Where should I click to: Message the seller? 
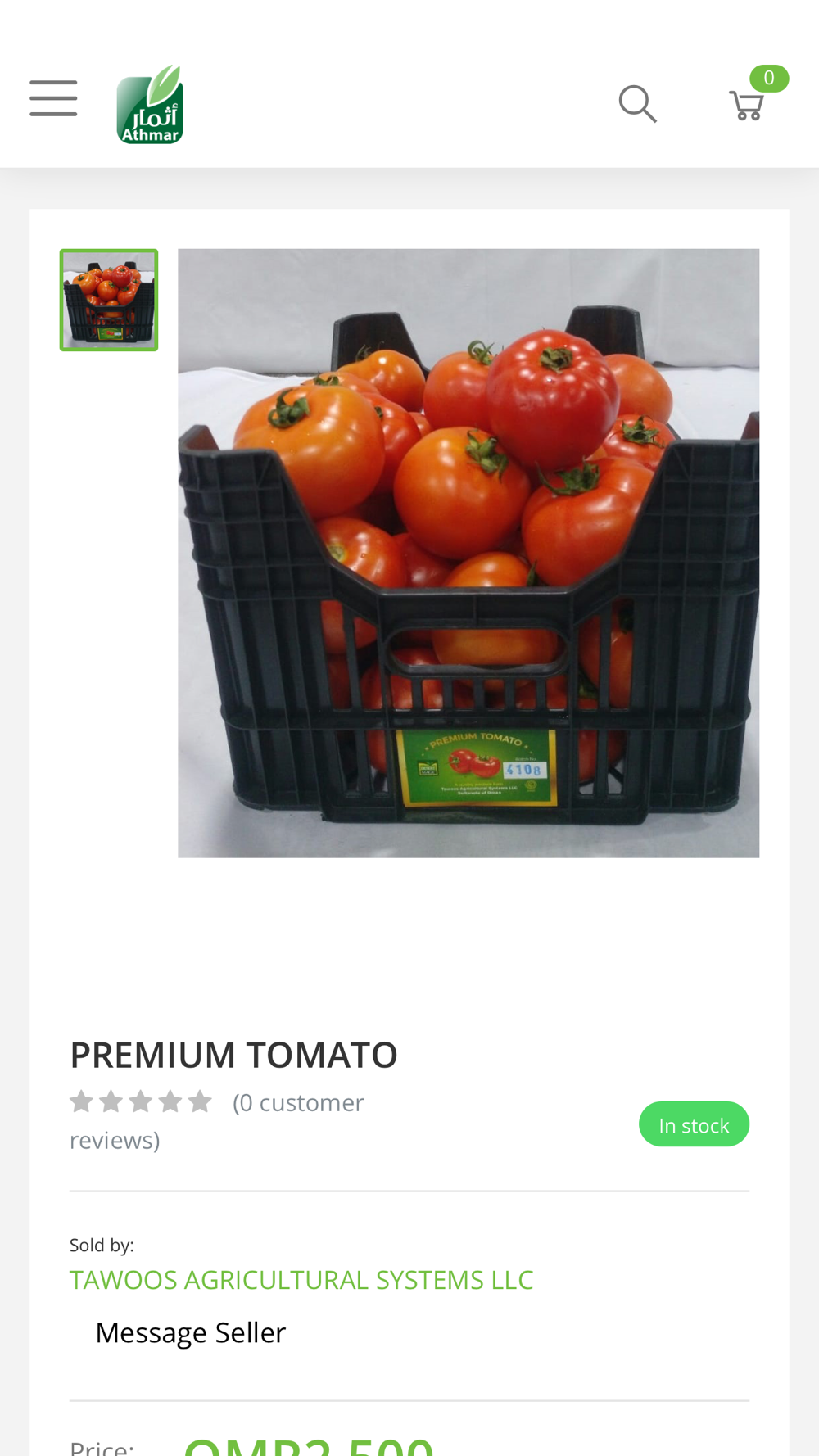(191, 1332)
